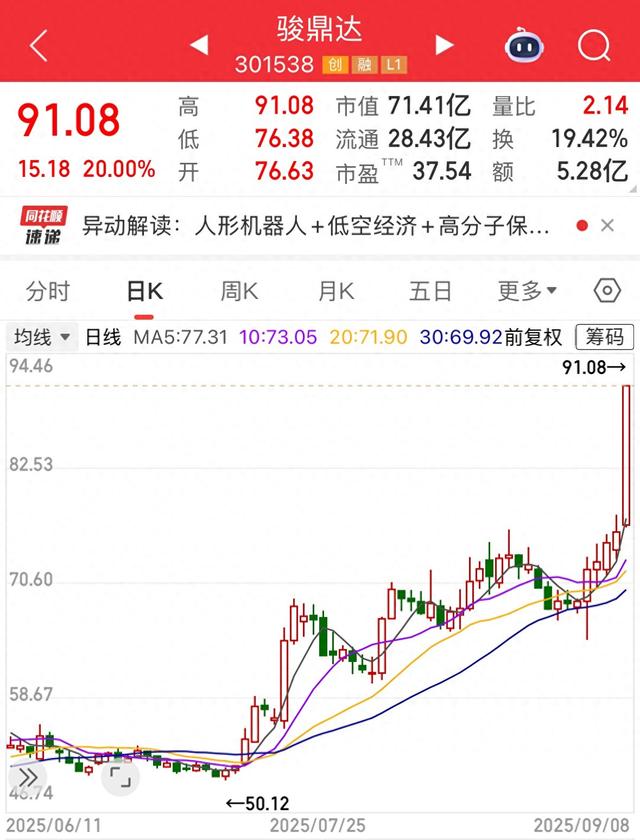Open chart settings hexagon icon

coord(607,291)
